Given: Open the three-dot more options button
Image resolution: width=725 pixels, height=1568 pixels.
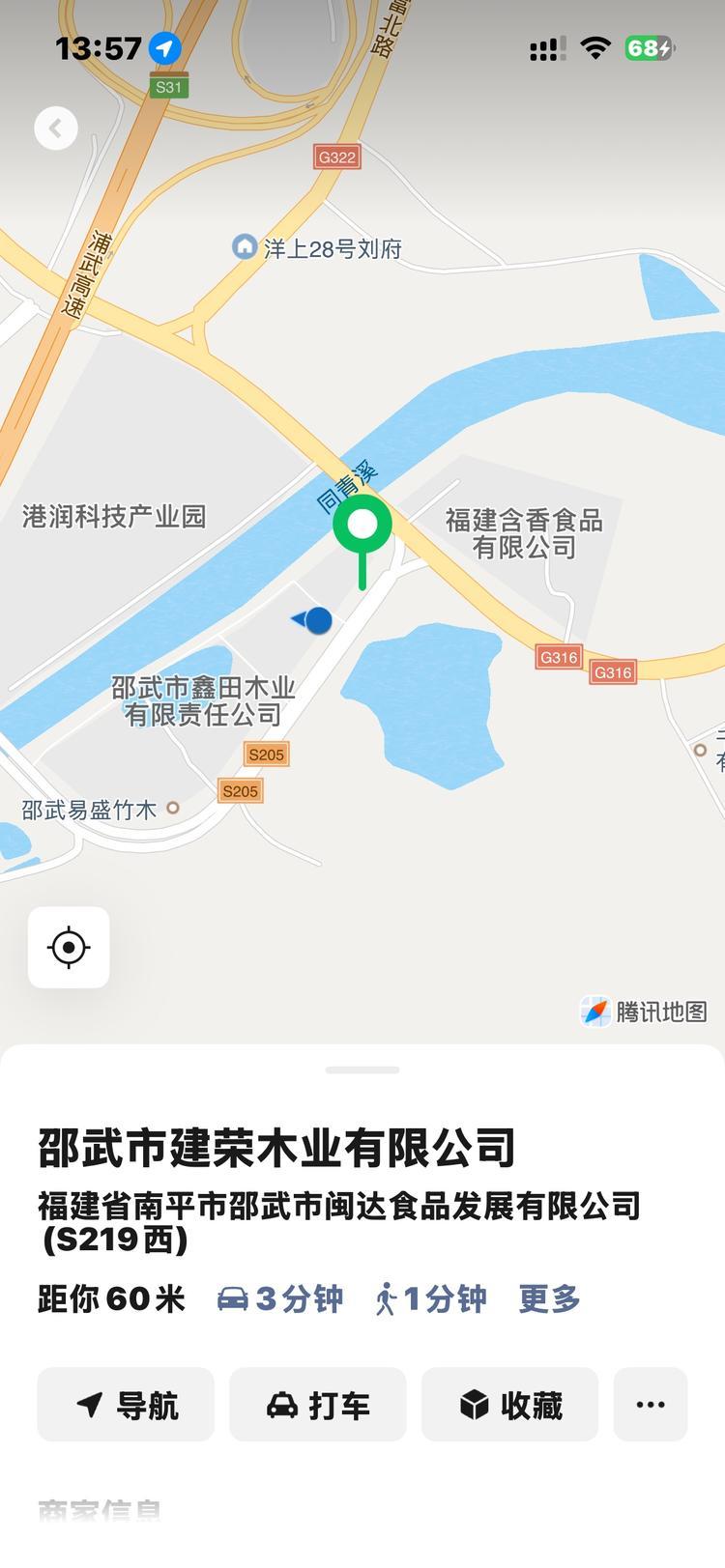Looking at the screenshot, I should [651, 1405].
